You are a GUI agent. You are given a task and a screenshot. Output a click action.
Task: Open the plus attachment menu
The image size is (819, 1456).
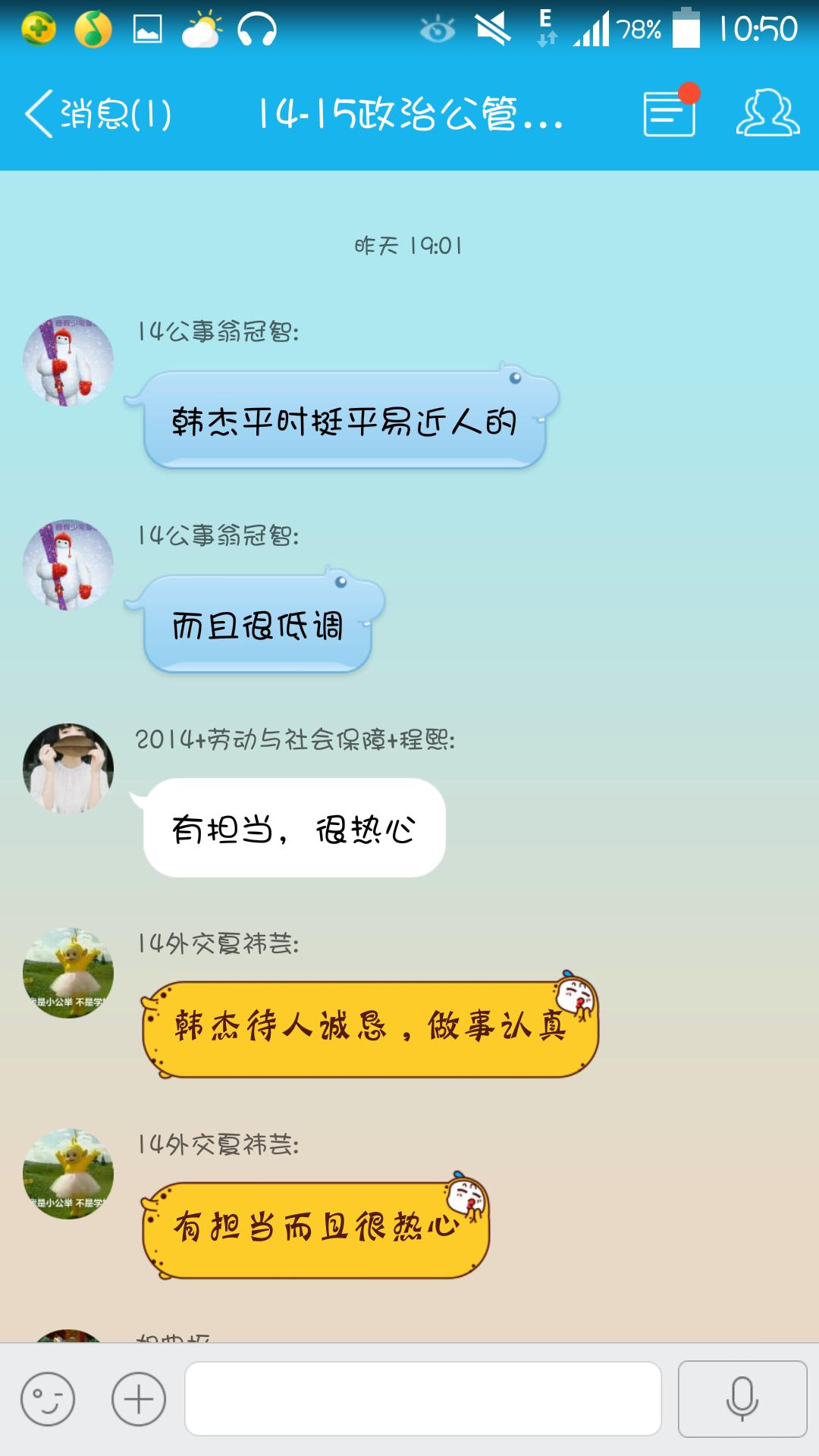pyautogui.click(x=139, y=1398)
